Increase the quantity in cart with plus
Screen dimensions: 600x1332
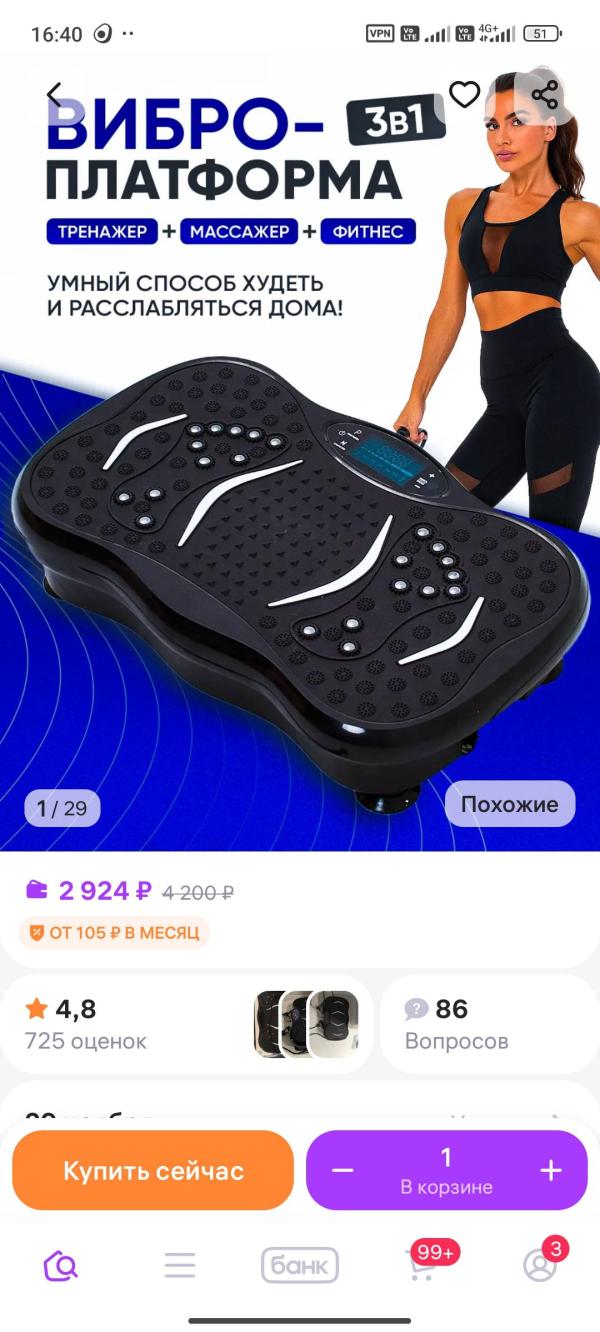551,1171
